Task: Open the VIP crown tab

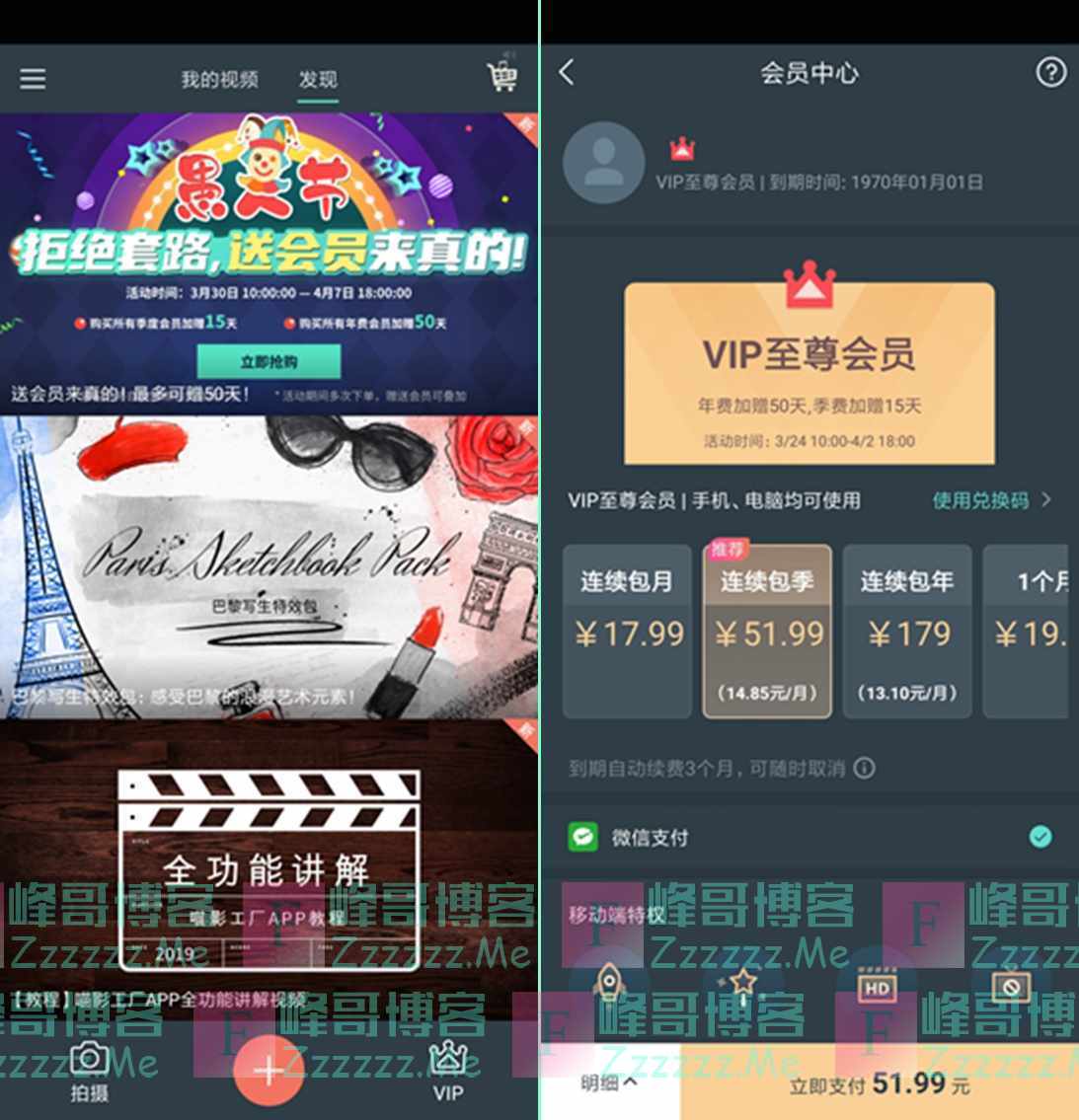Action: click(x=448, y=1071)
